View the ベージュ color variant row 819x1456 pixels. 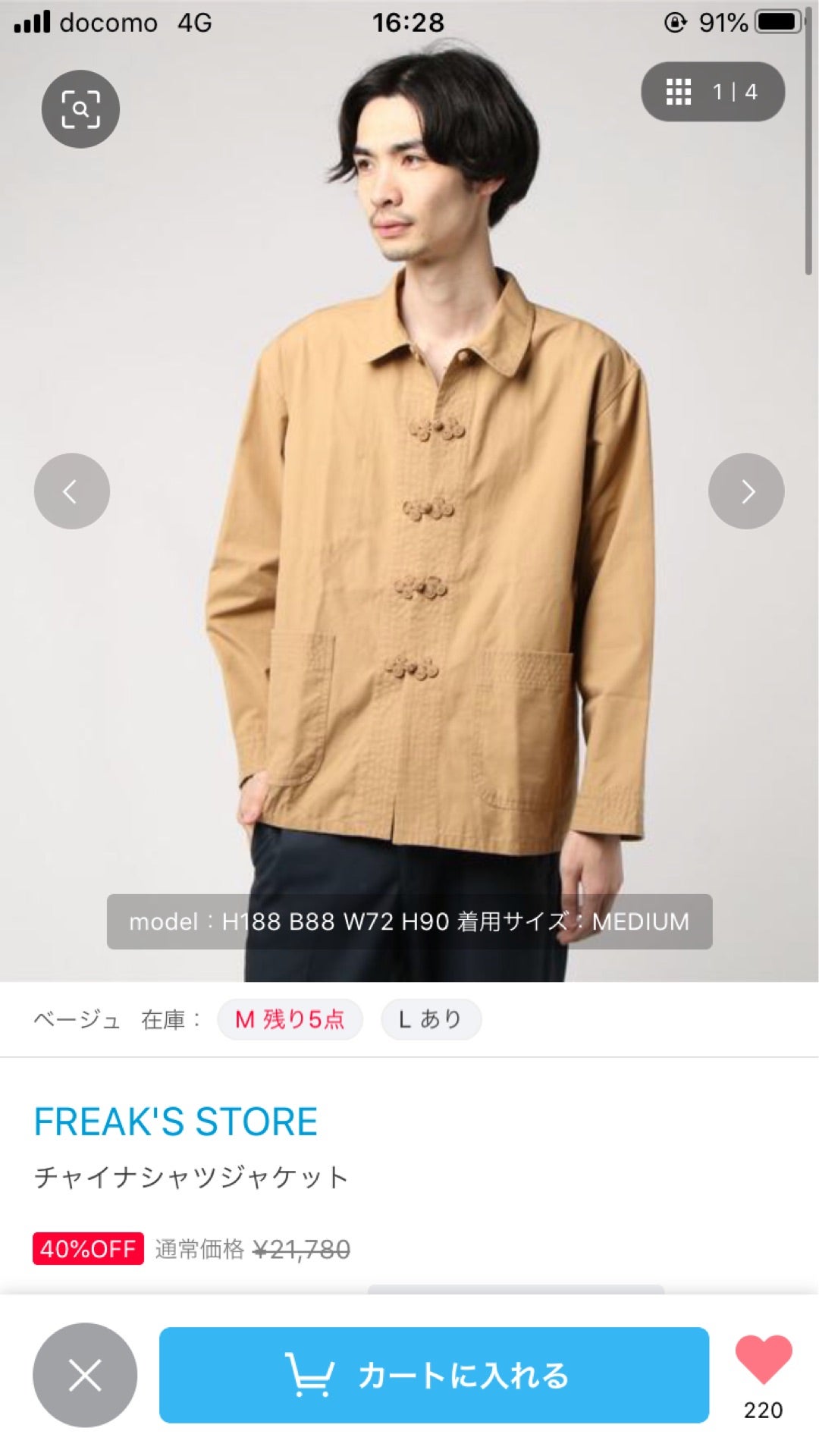(76, 1019)
